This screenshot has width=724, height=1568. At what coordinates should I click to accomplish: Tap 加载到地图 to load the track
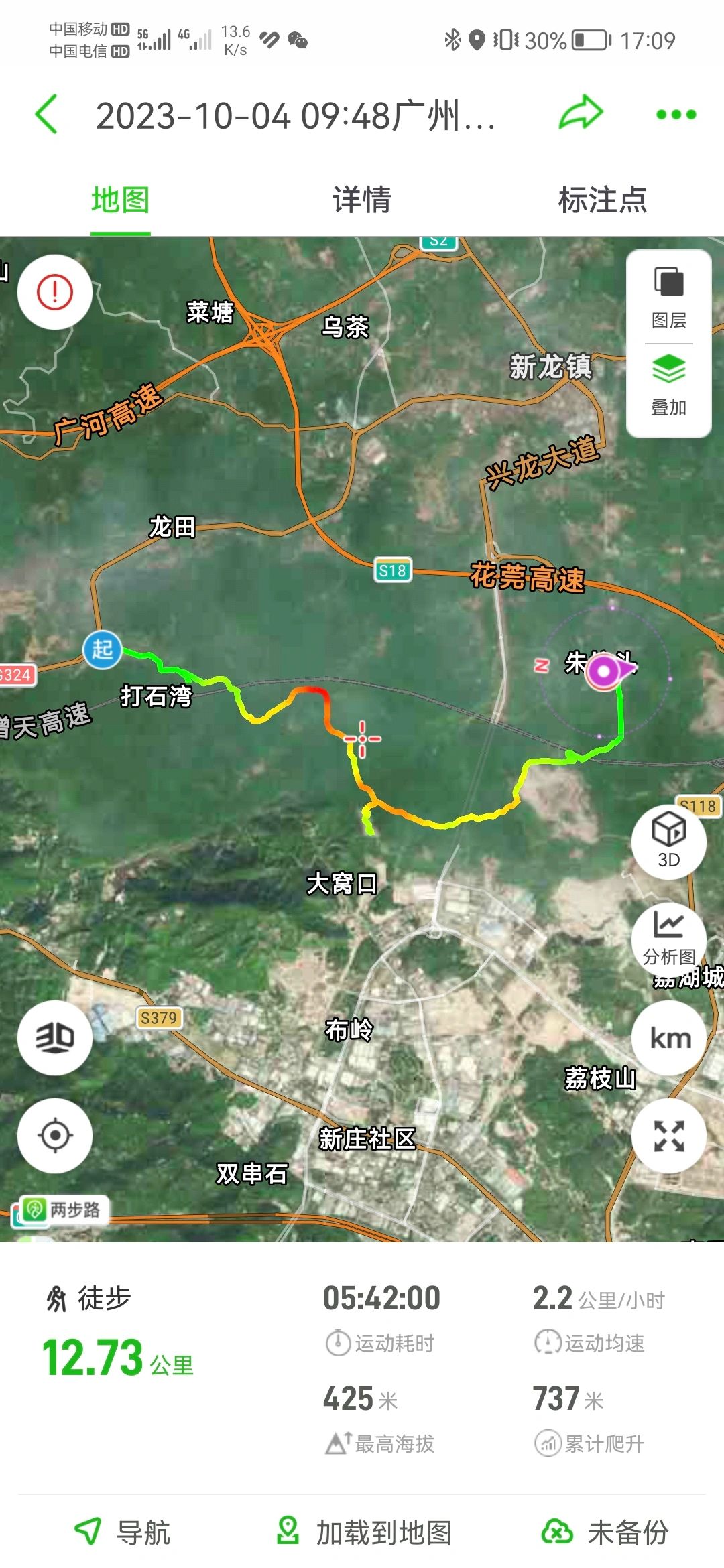click(365, 1532)
